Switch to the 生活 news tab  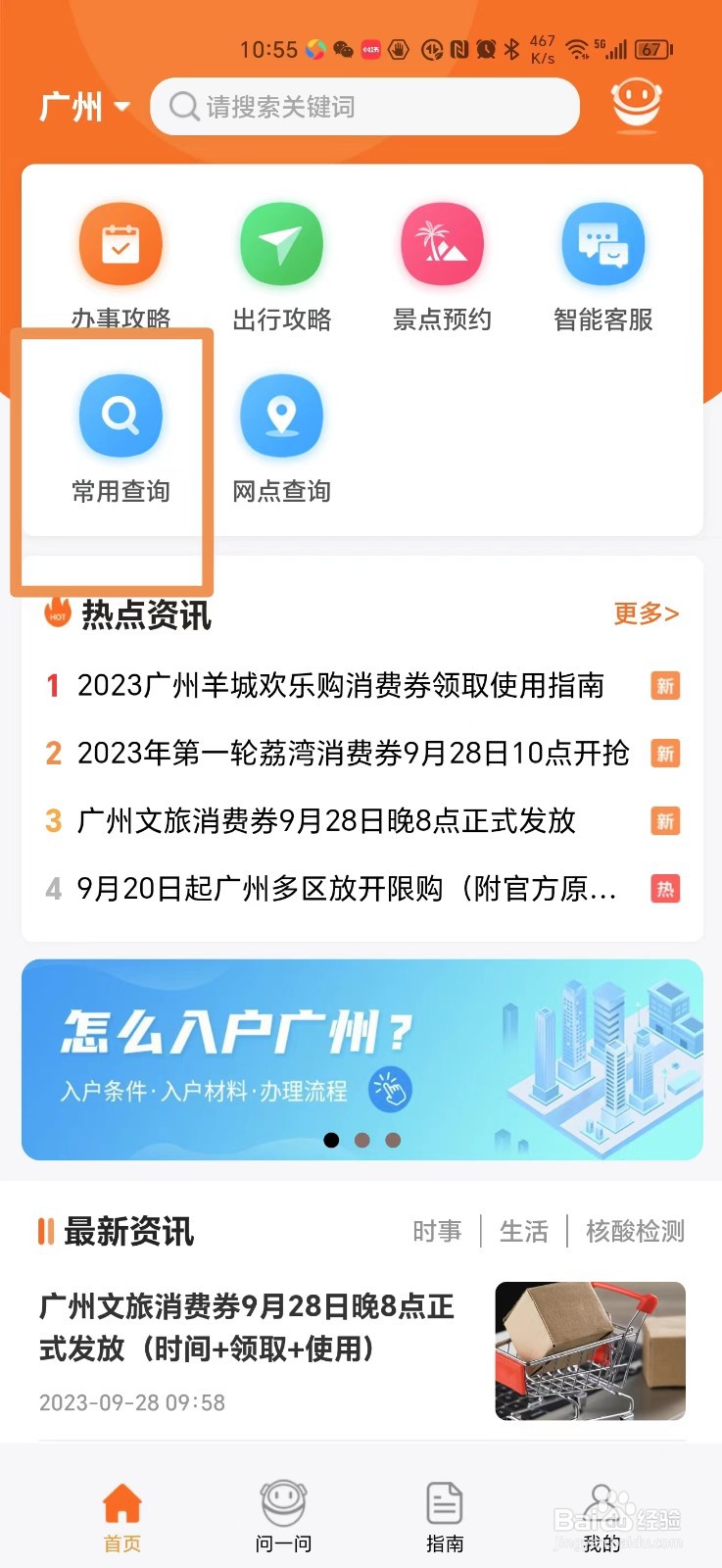coord(524,1231)
